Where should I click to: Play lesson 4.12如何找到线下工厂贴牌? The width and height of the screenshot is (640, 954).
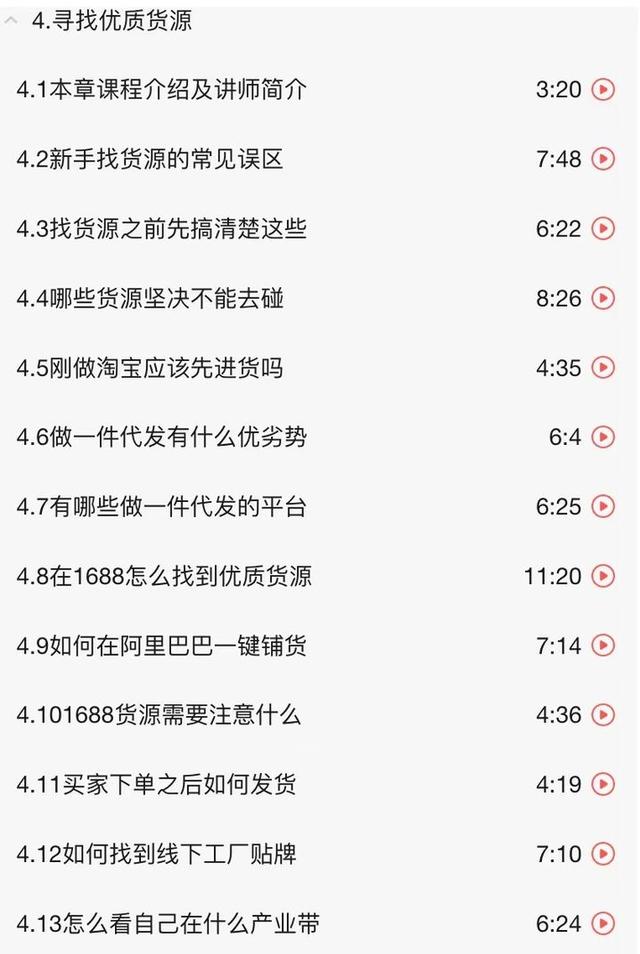pos(603,854)
